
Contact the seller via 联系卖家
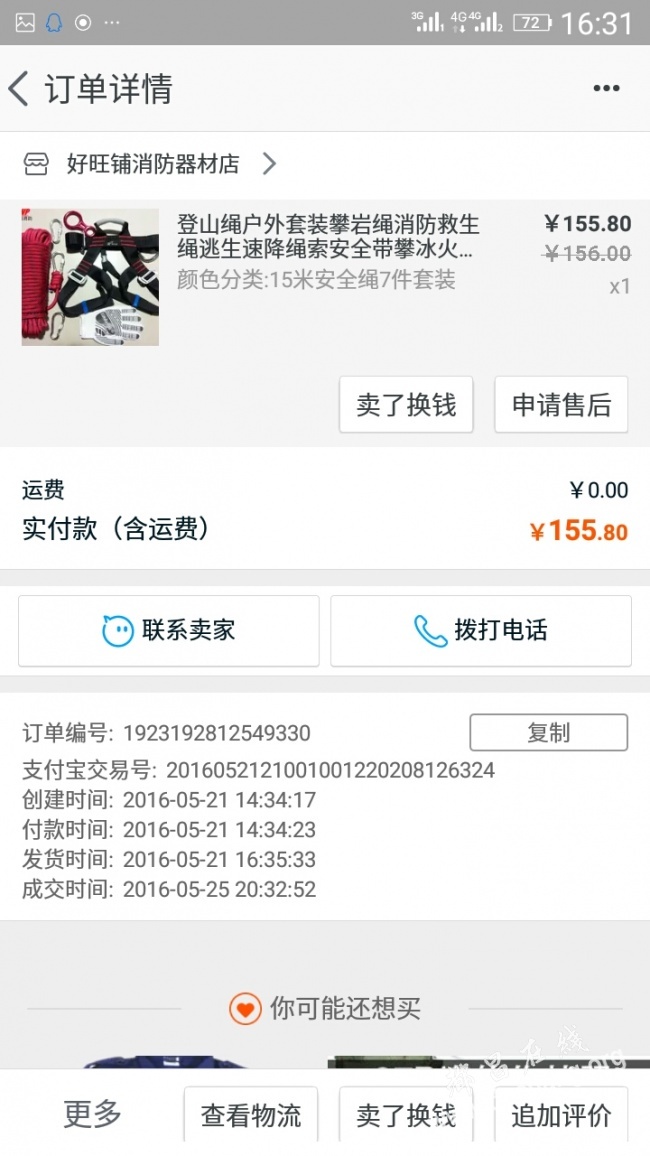click(x=169, y=630)
